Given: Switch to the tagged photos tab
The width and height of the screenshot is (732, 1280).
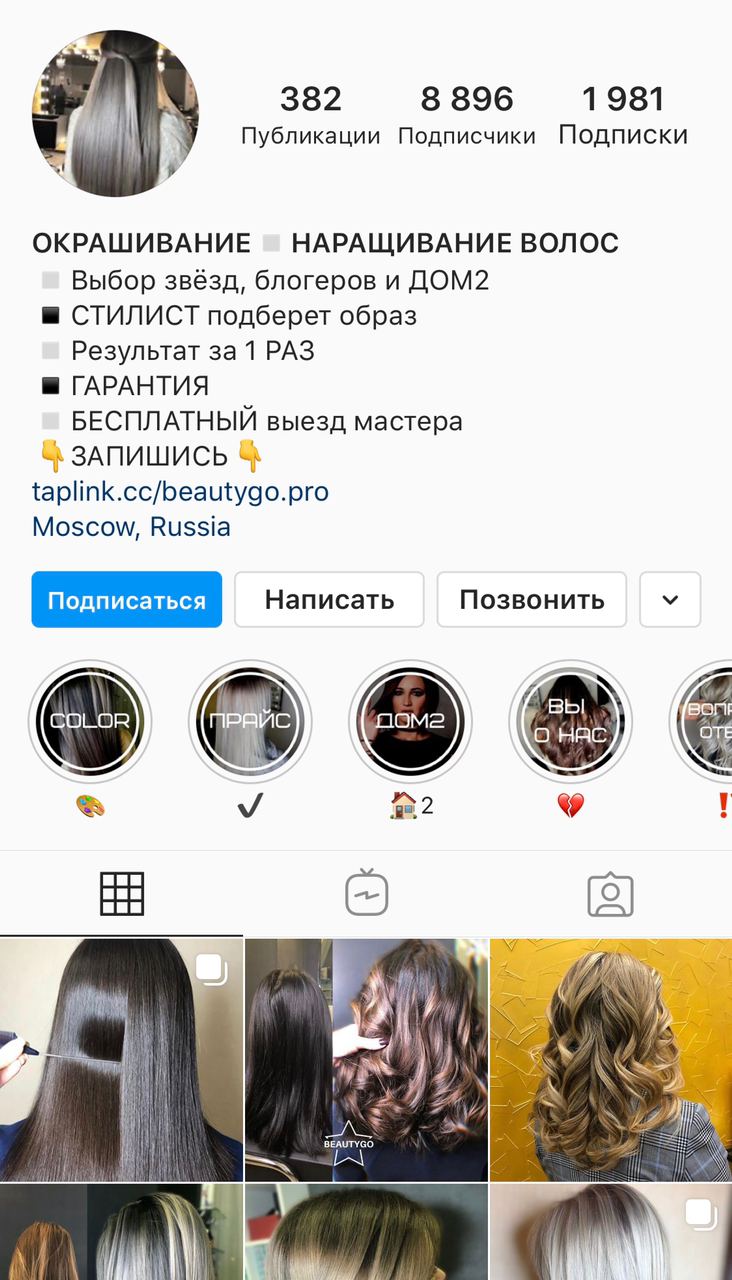Looking at the screenshot, I should pyautogui.click(x=610, y=894).
